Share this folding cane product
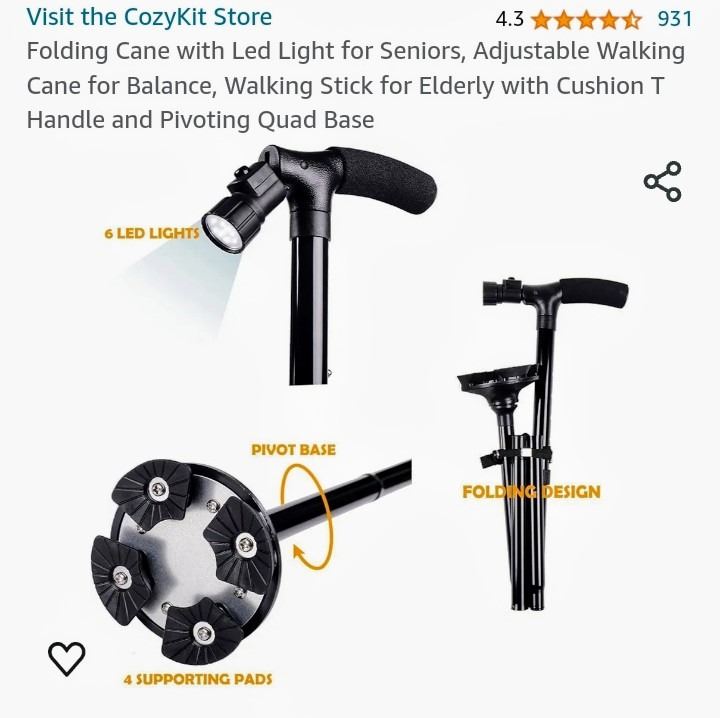Screen dimensions: 720x718 pyautogui.click(x=662, y=182)
